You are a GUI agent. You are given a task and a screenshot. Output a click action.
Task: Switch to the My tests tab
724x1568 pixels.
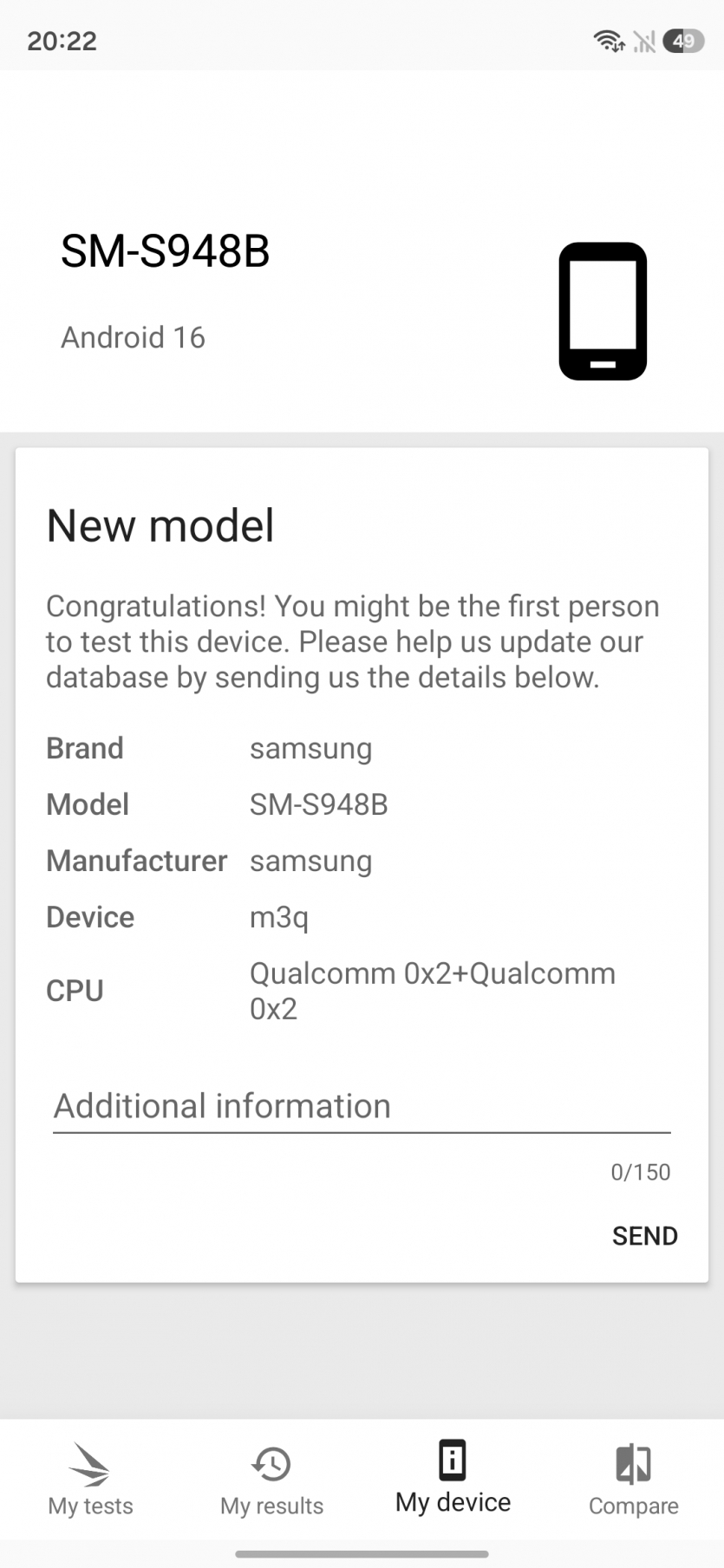click(90, 1480)
